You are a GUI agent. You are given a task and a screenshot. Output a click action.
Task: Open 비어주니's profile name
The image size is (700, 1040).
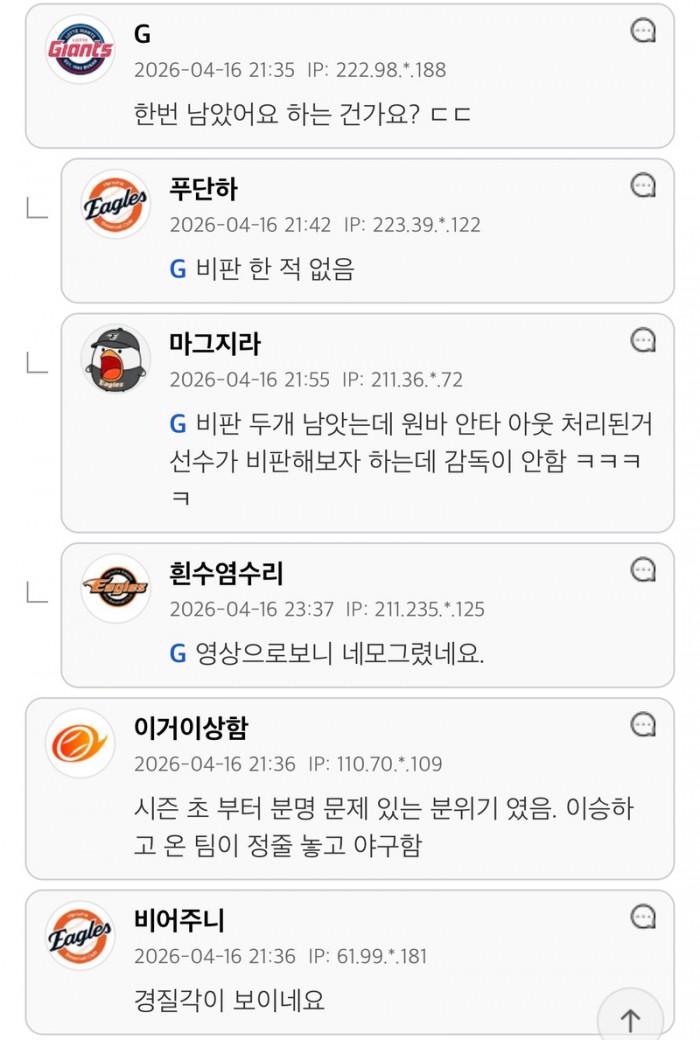pos(178,920)
